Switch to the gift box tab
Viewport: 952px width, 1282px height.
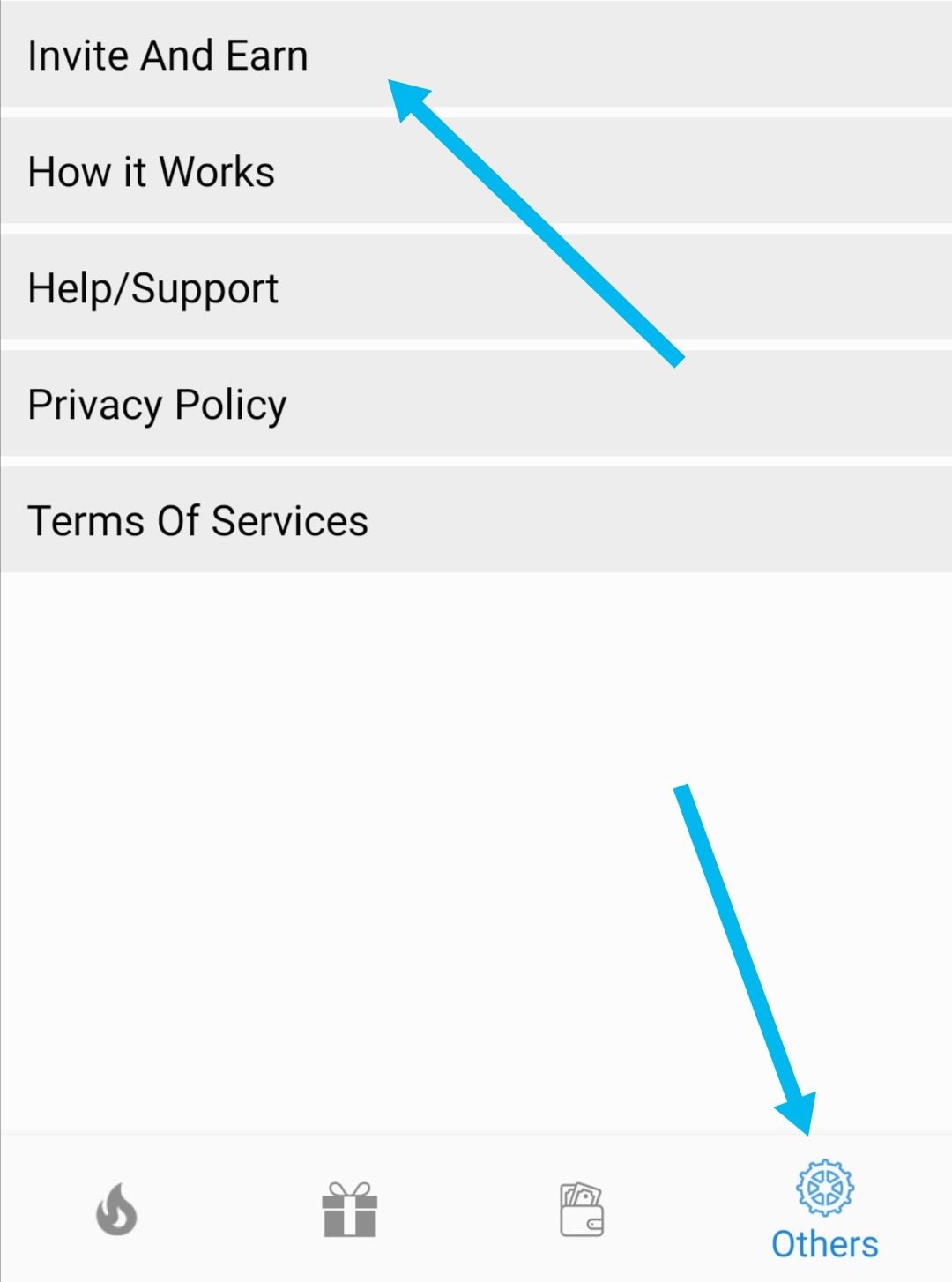point(350,1209)
